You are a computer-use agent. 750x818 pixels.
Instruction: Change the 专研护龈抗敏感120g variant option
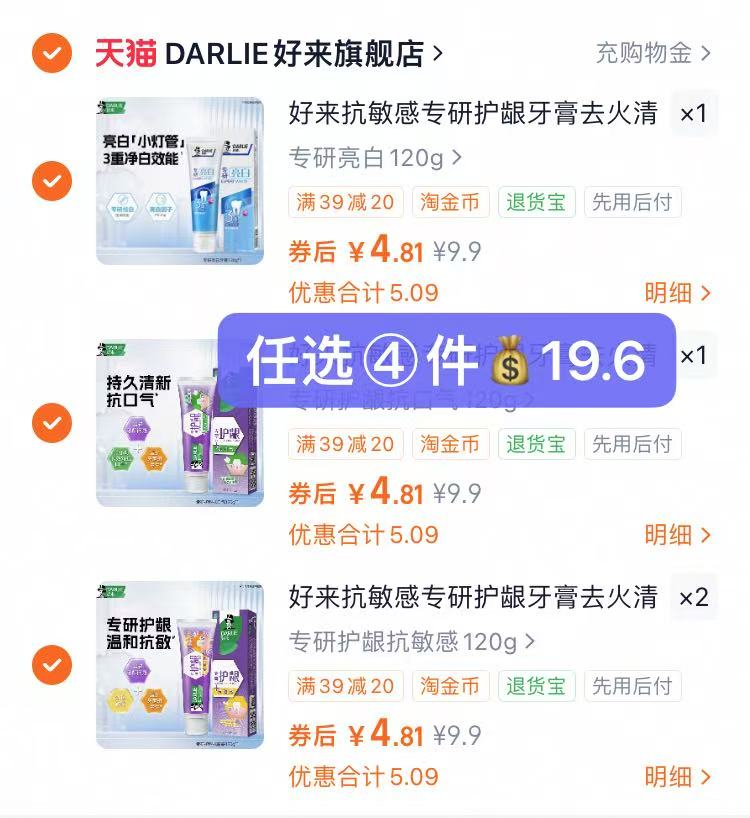[x=411, y=640]
